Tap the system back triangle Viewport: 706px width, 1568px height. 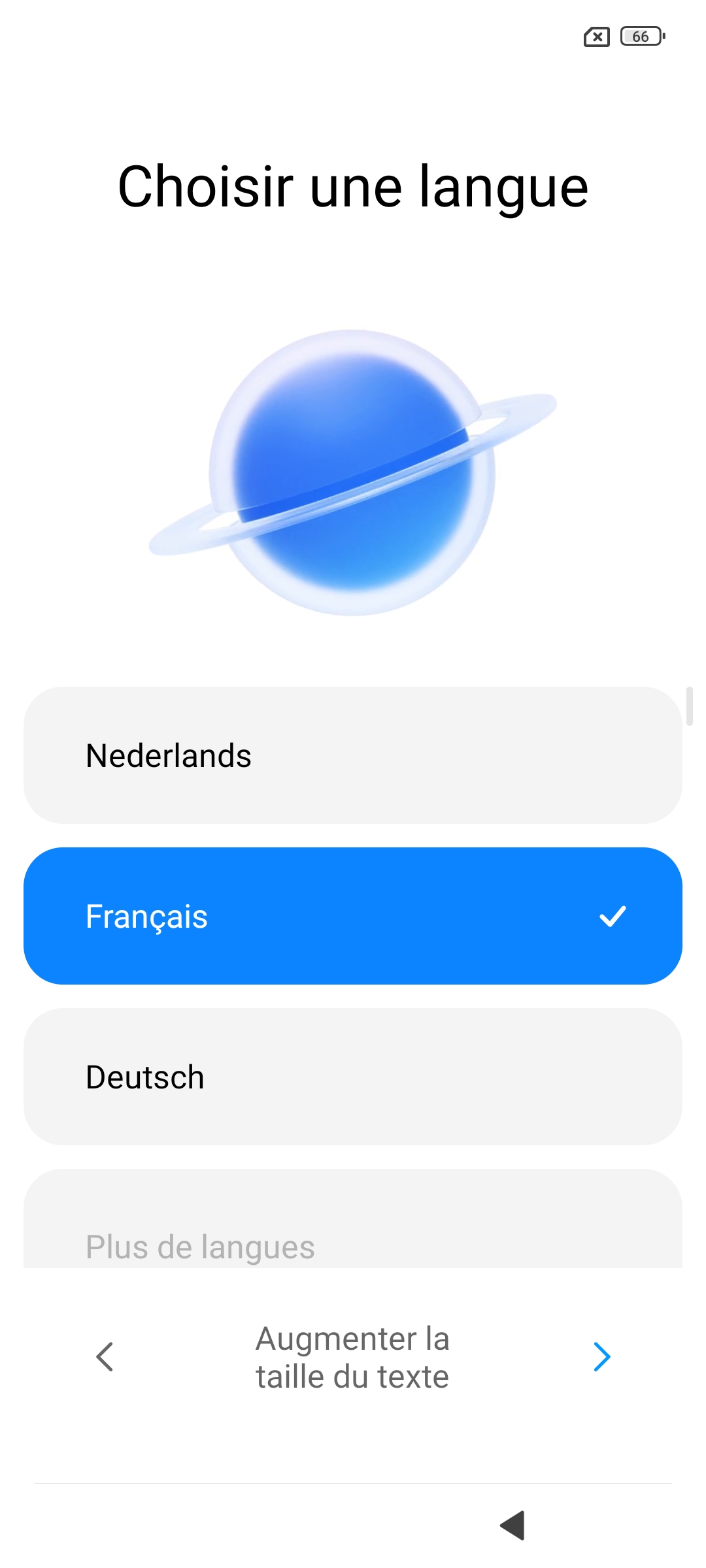(514, 1525)
